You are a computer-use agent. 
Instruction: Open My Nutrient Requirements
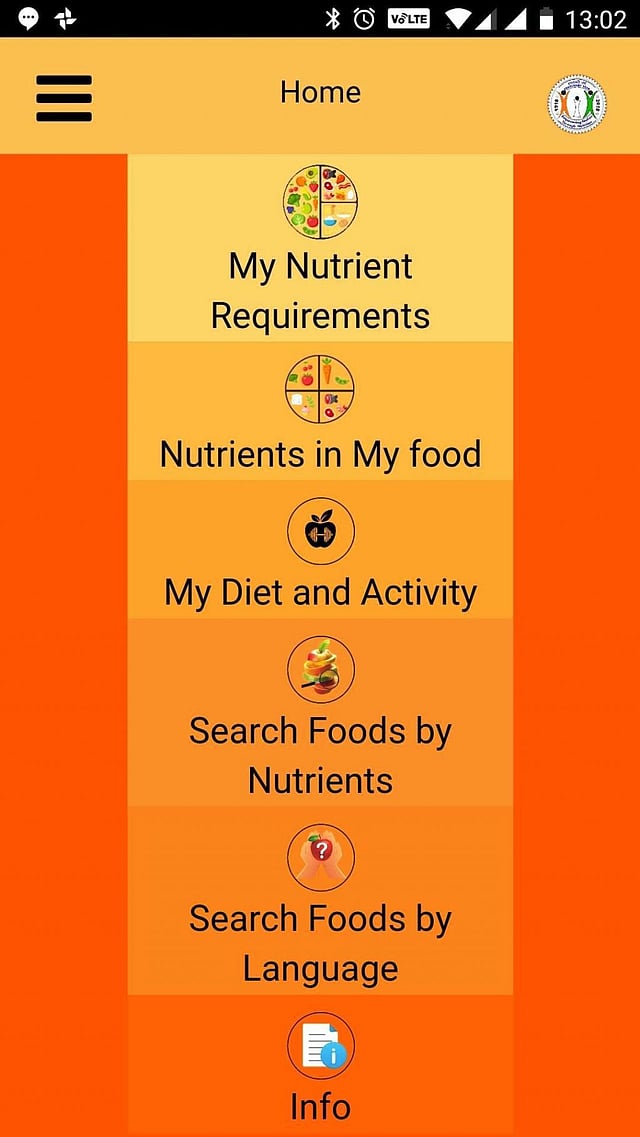[x=320, y=250]
